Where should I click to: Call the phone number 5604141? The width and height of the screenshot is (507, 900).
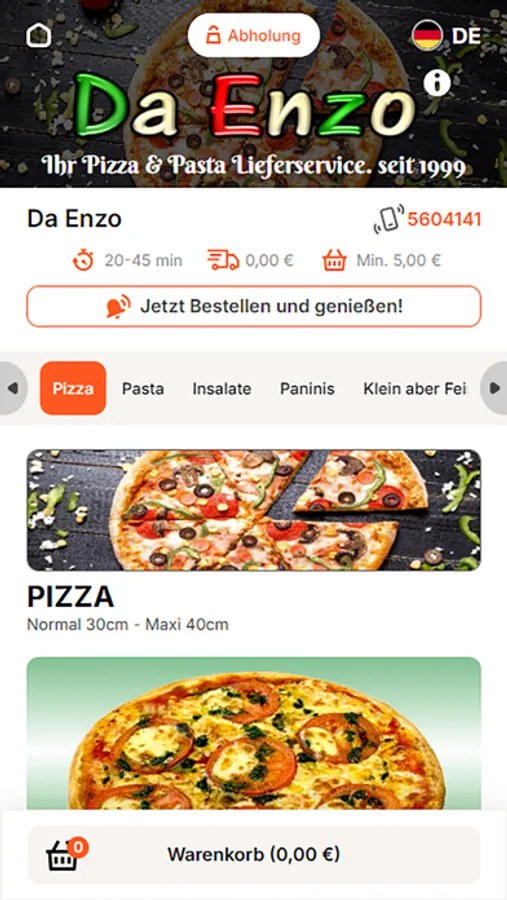coord(427,219)
